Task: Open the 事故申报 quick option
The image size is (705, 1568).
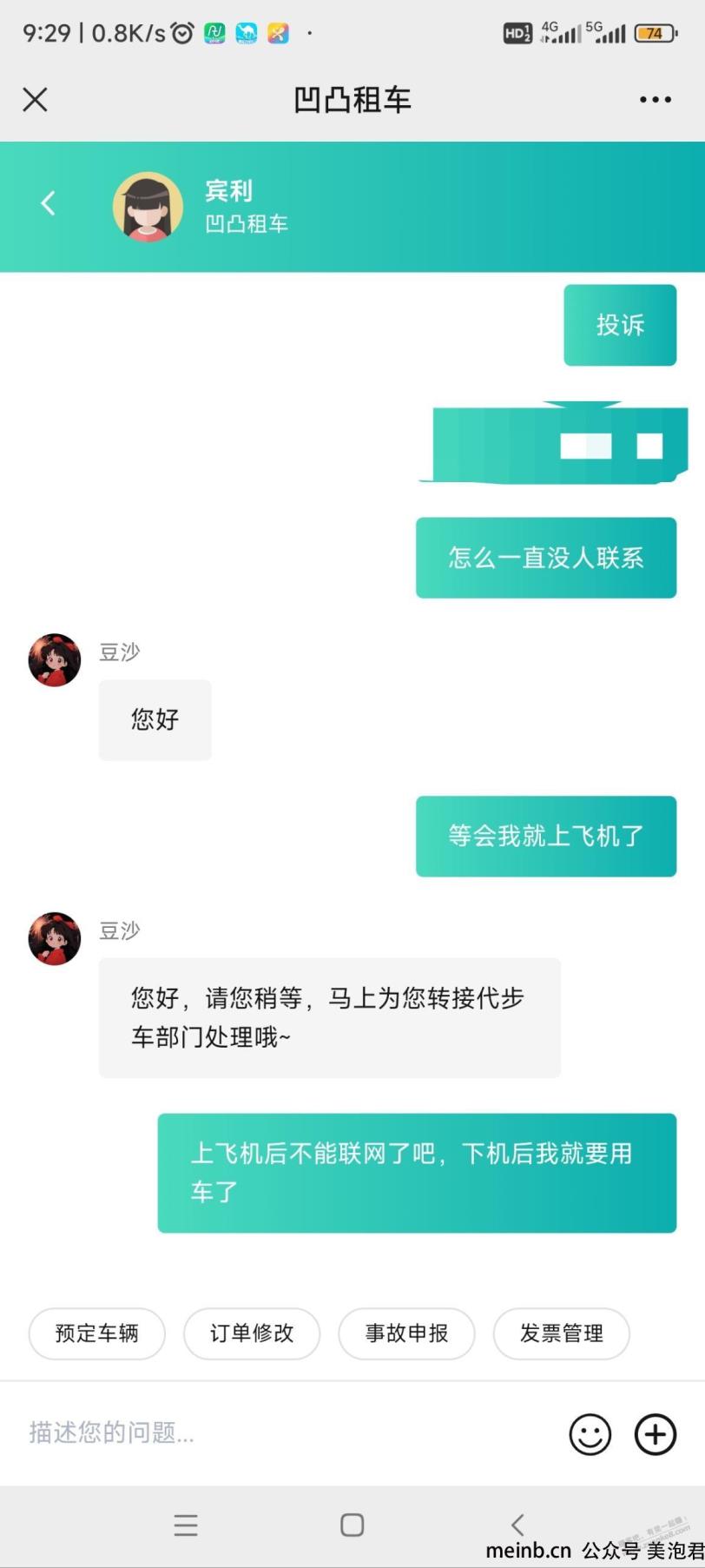Action: [x=406, y=1333]
